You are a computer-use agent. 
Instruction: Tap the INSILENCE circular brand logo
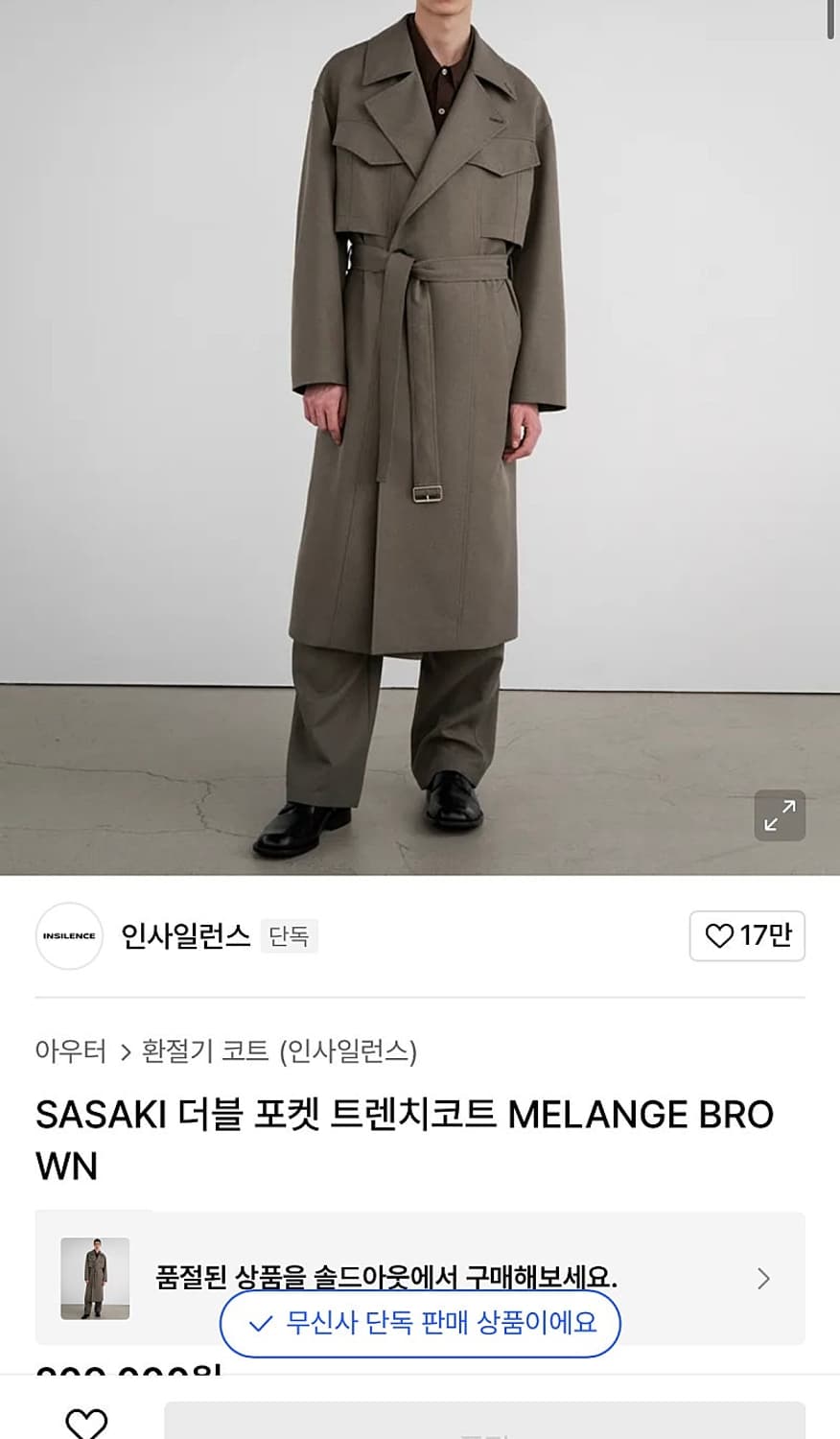[x=68, y=936]
